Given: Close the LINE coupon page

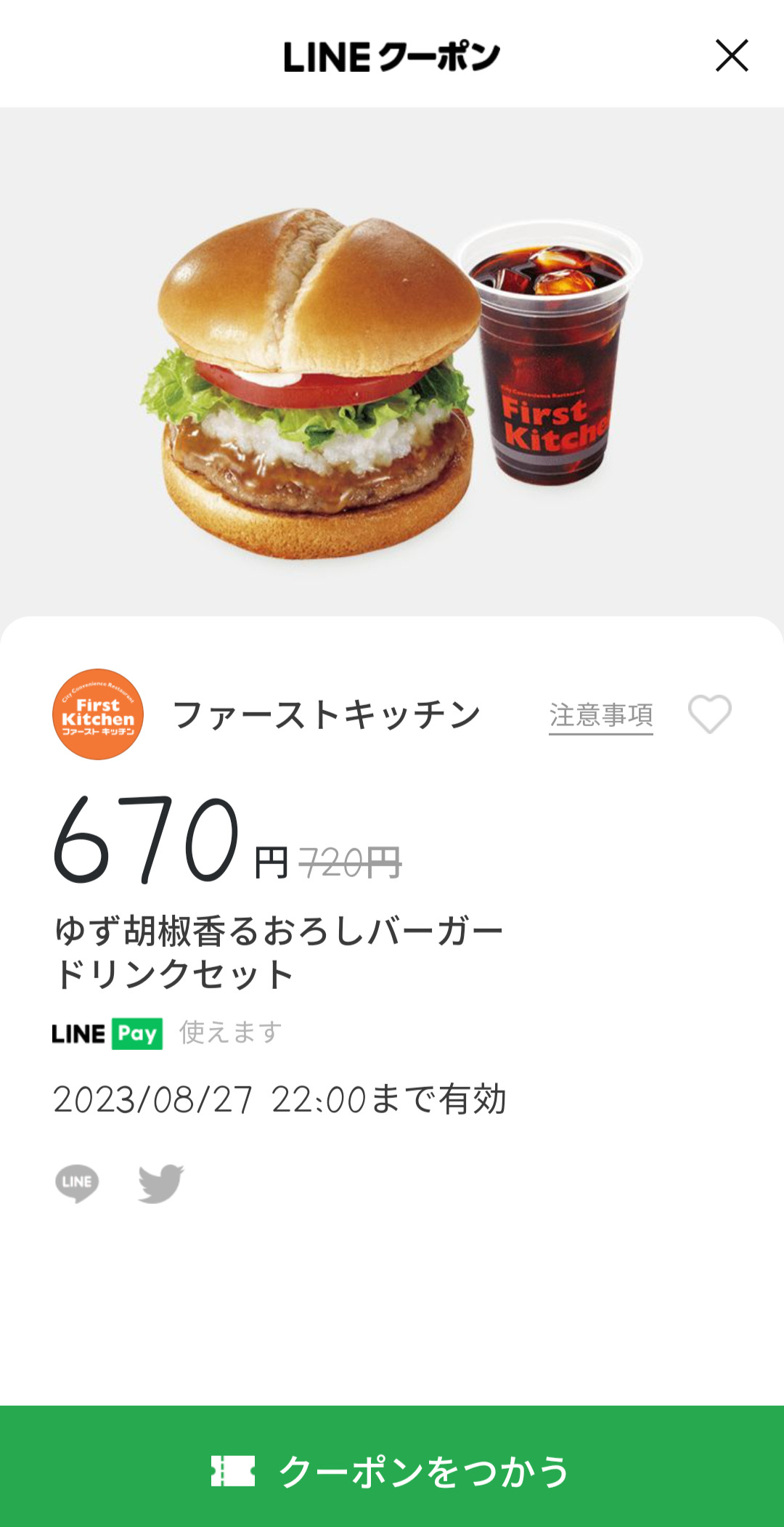Looking at the screenshot, I should point(731,56).
